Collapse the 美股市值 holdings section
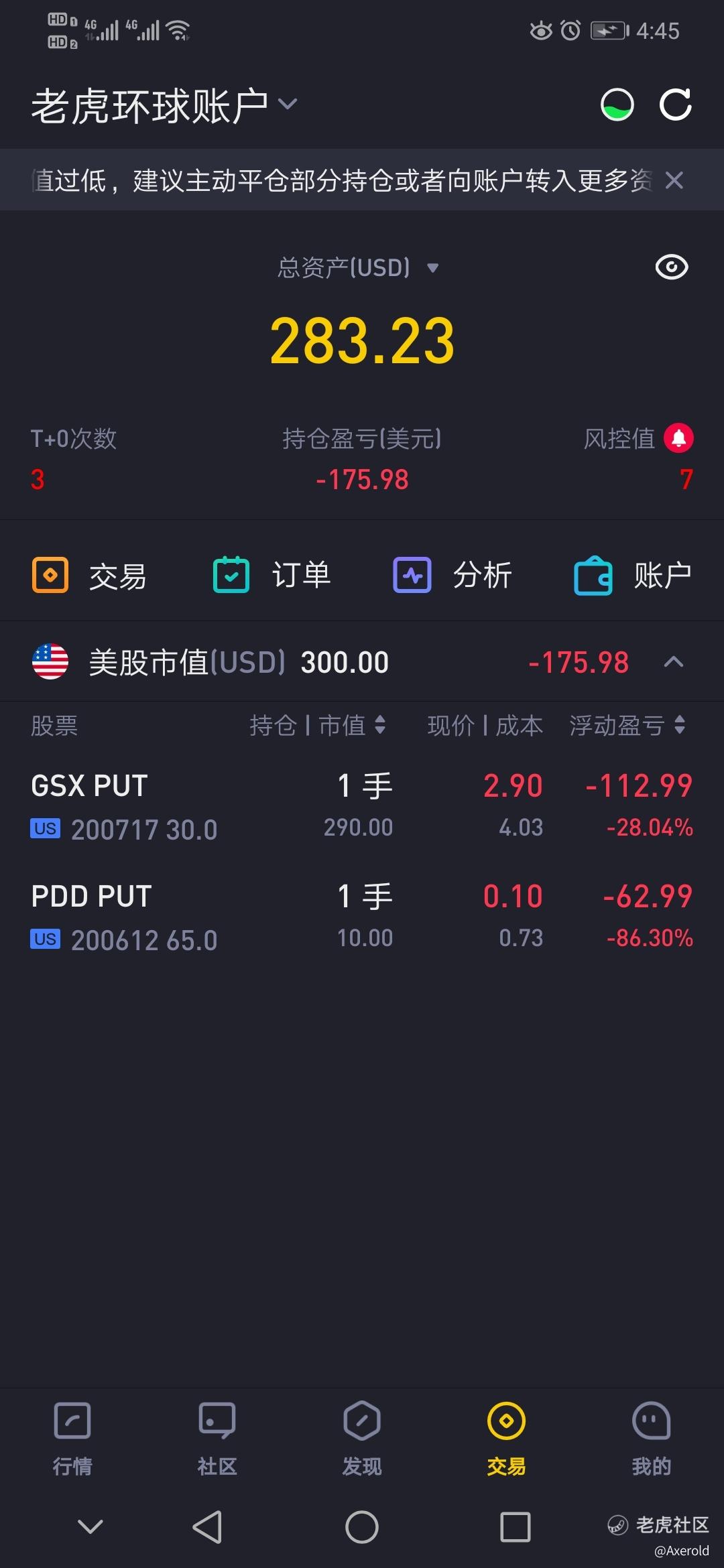Image resolution: width=724 pixels, height=1568 pixels. click(x=673, y=662)
